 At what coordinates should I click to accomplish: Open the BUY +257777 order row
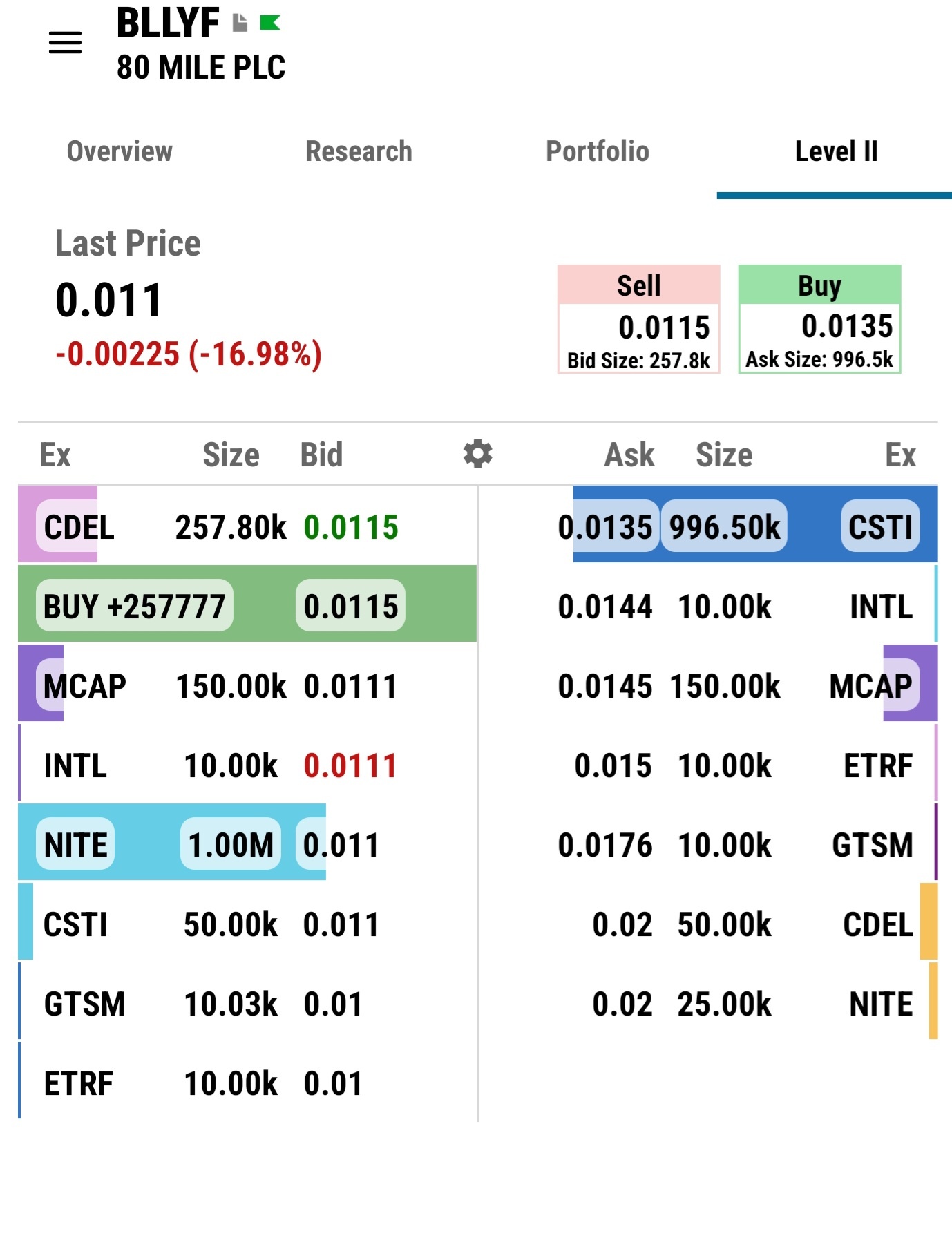tap(247, 604)
